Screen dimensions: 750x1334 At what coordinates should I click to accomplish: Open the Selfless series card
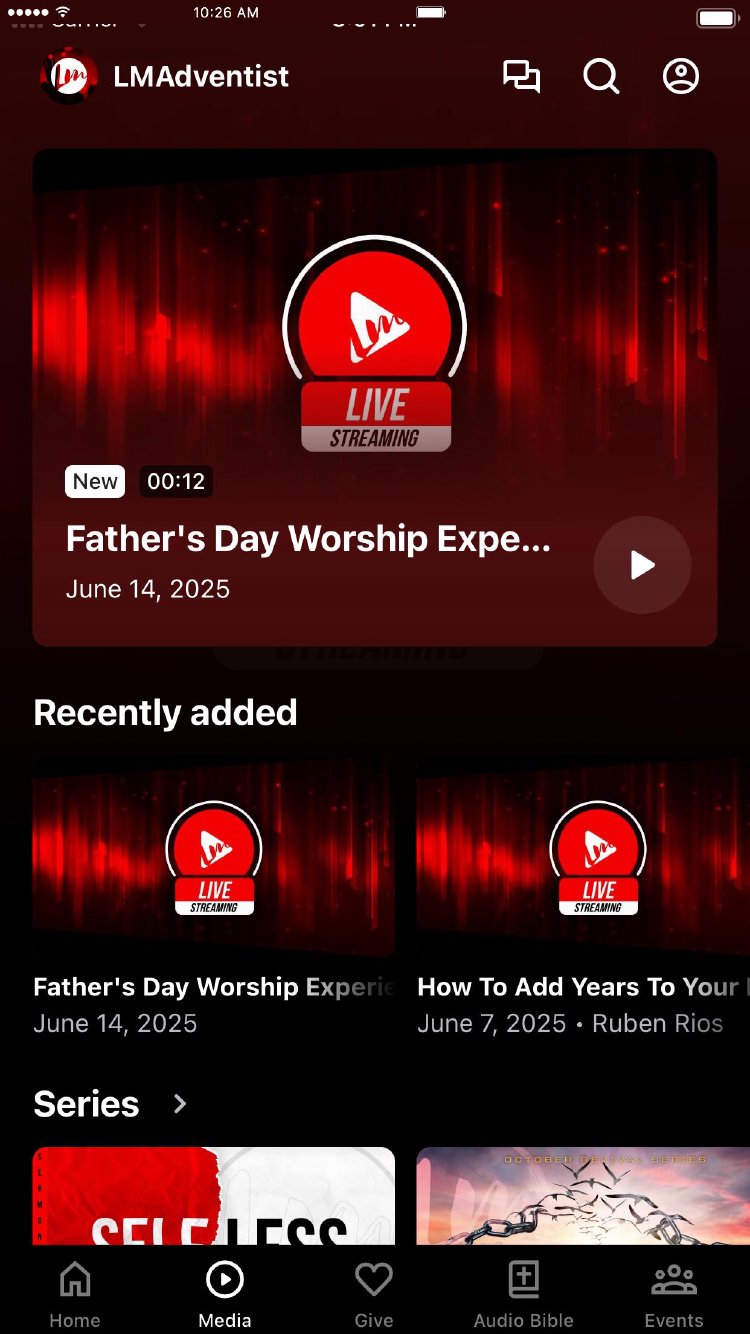point(214,1196)
